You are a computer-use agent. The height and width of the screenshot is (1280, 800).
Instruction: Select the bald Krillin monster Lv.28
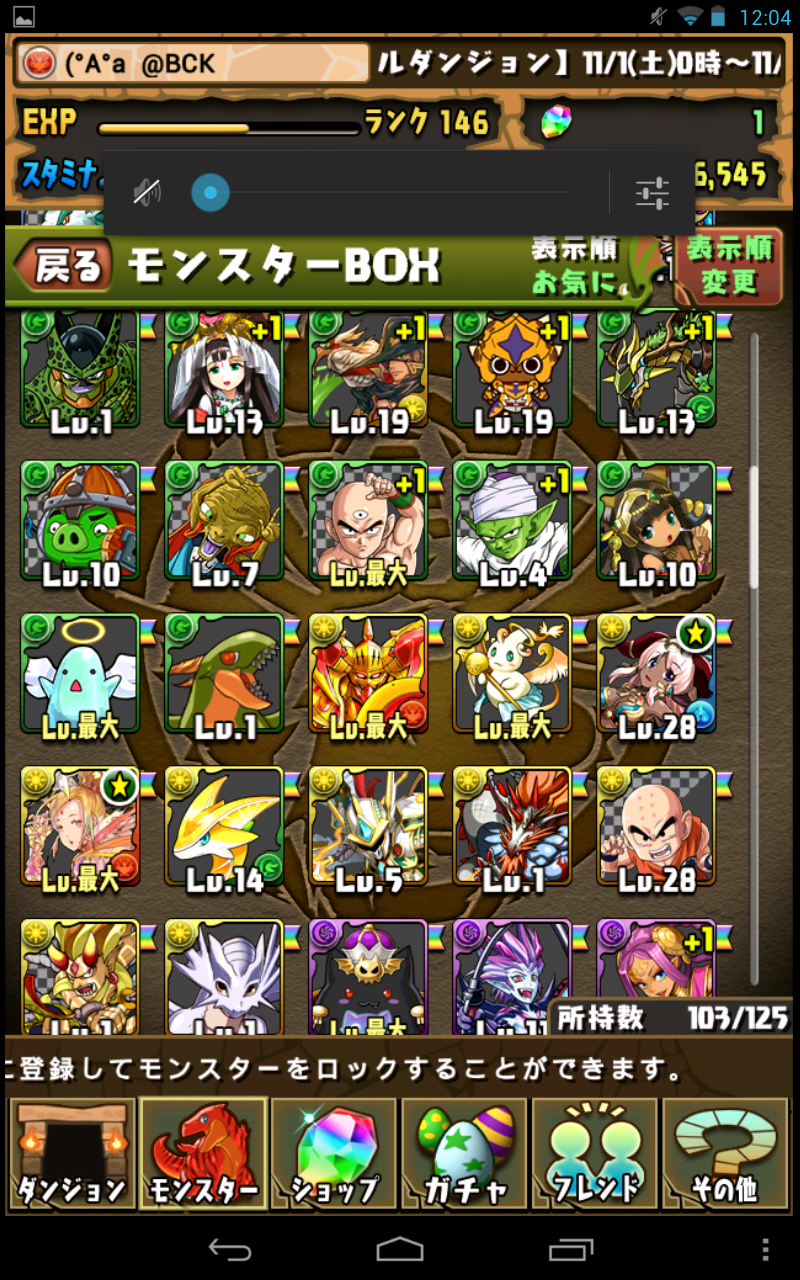click(656, 827)
